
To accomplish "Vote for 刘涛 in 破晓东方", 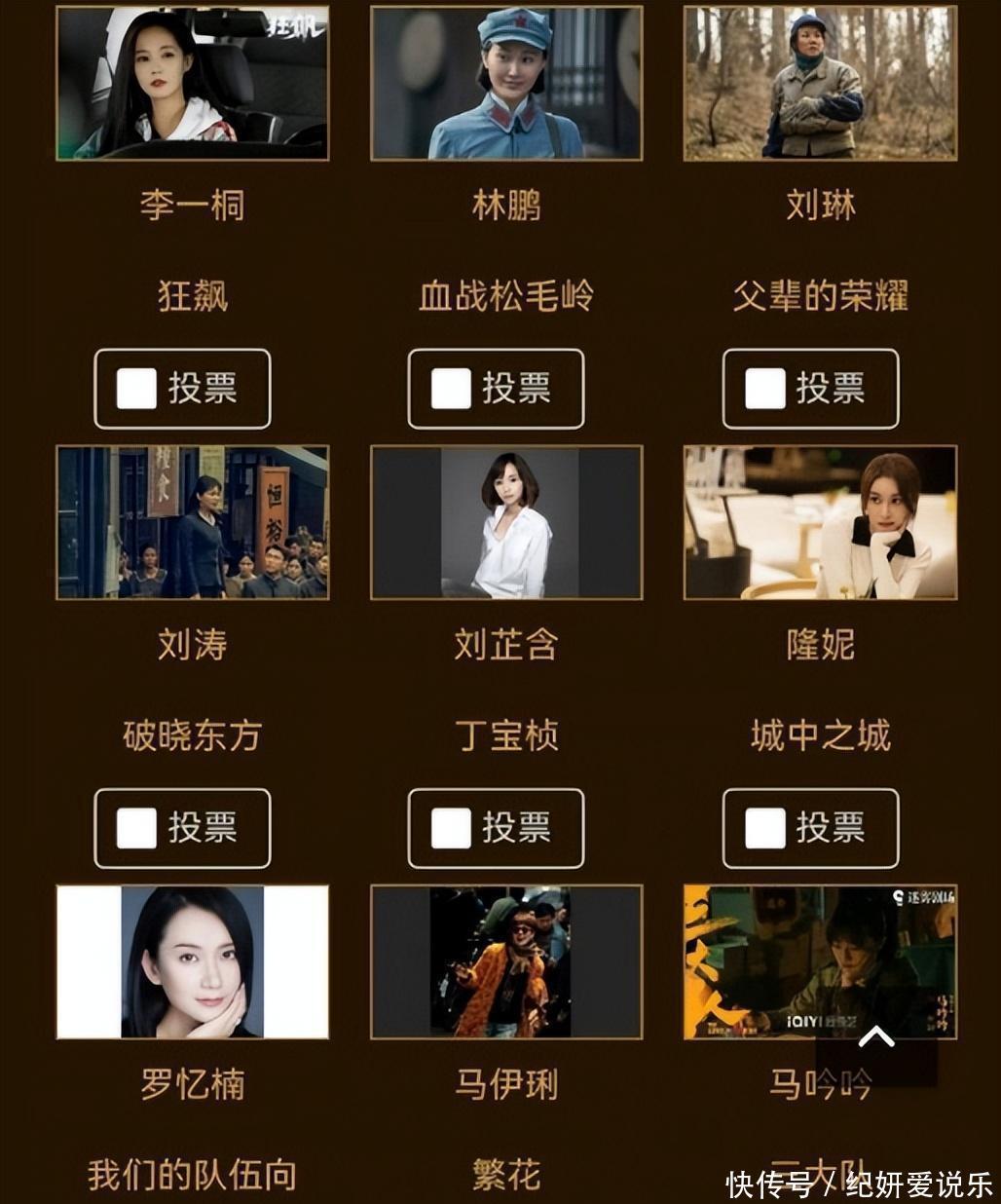I will pos(182,828).
